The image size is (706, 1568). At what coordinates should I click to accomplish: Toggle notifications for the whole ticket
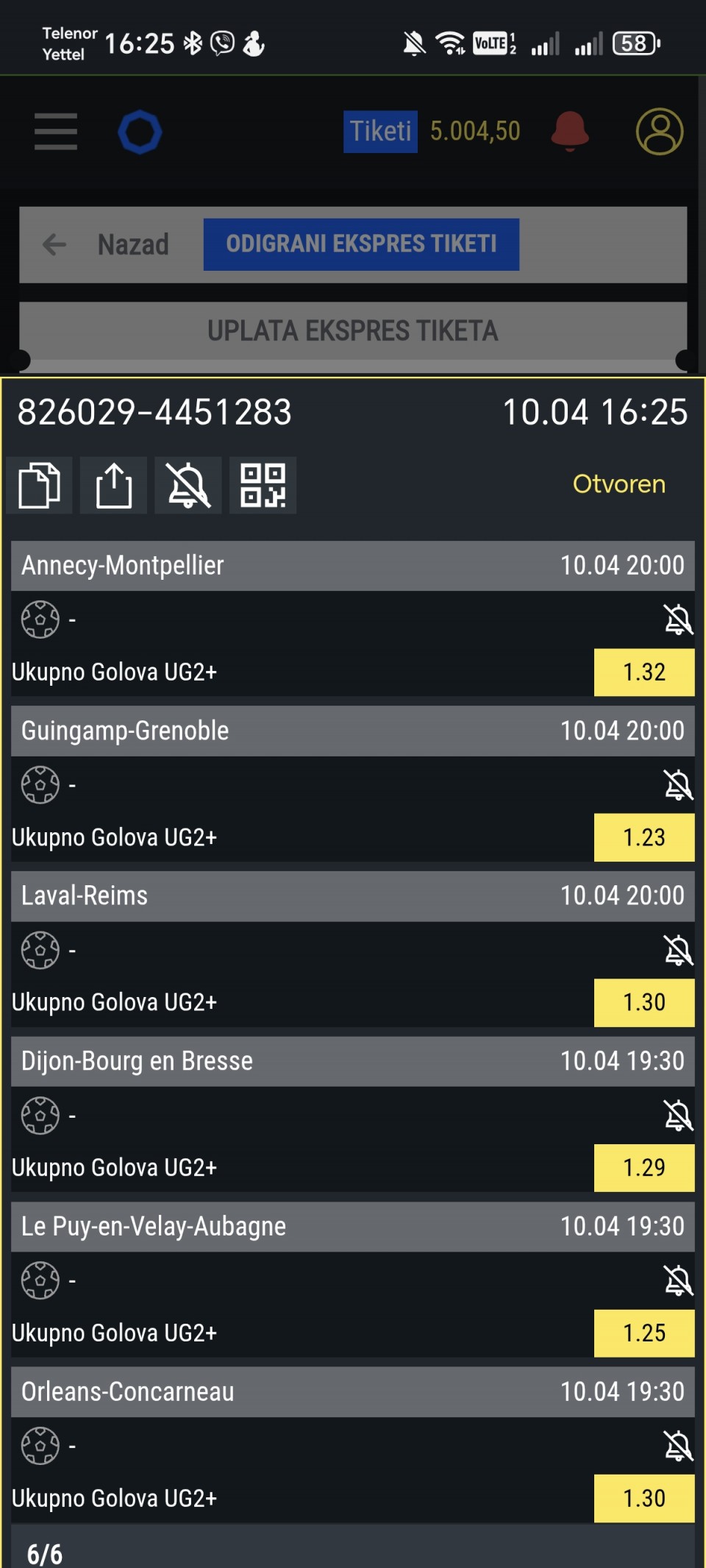tap(188, 485)
